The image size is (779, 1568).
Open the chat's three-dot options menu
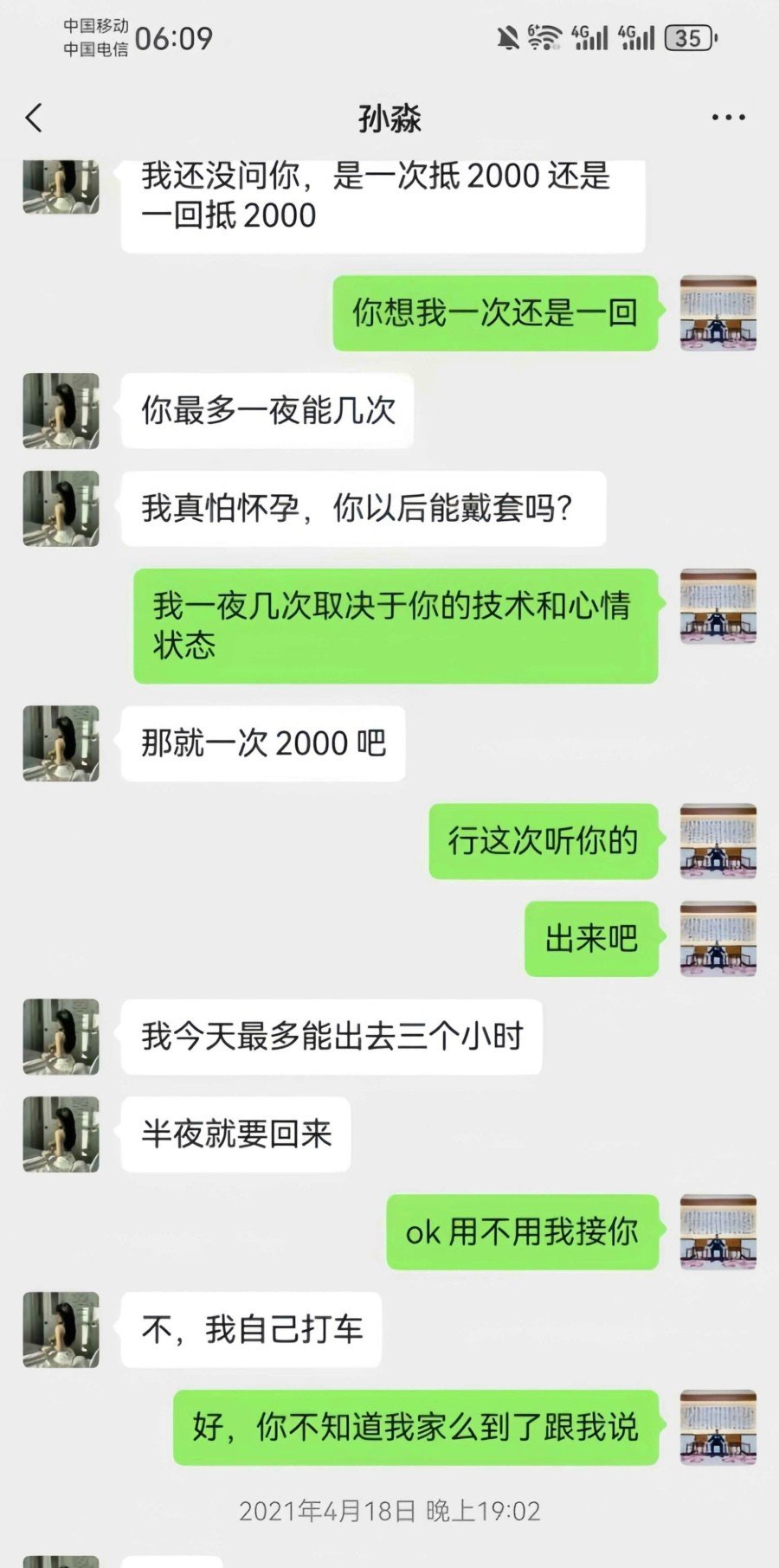(728, 118)
